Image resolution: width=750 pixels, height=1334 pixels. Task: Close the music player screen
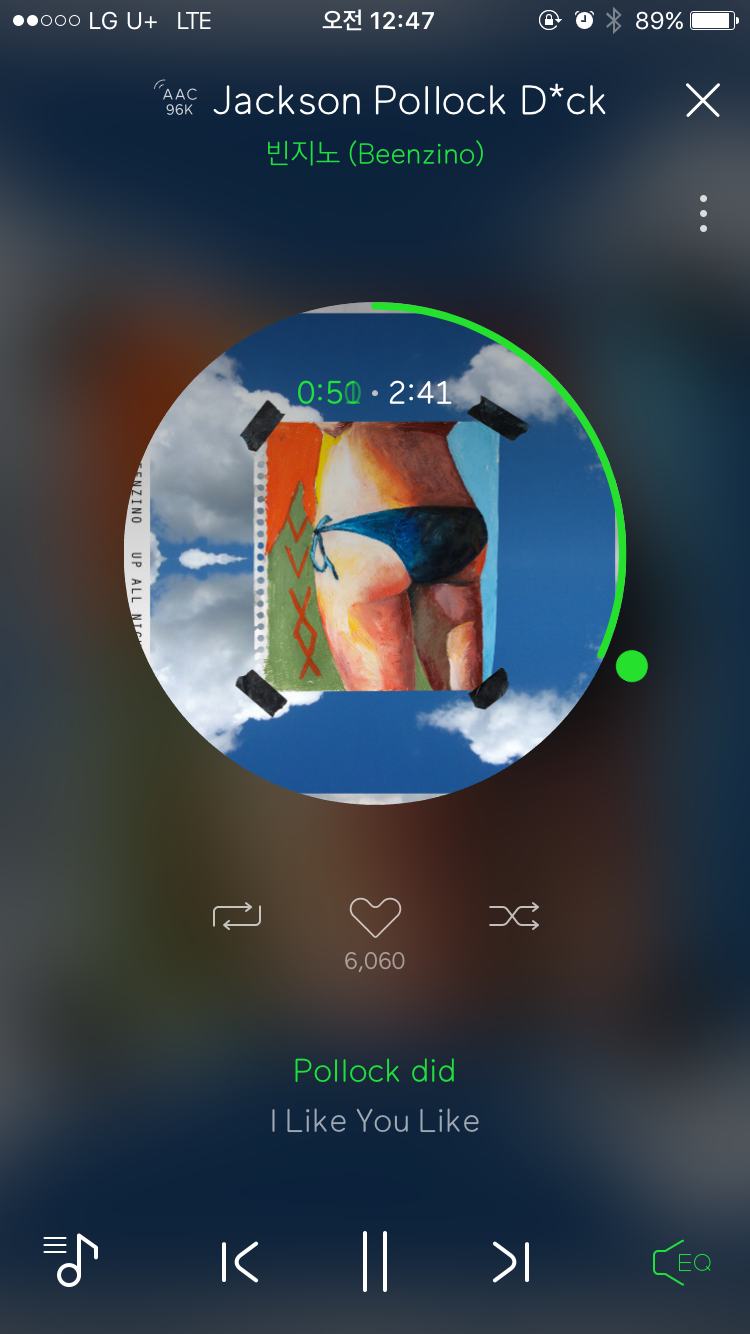coord(703,100)
